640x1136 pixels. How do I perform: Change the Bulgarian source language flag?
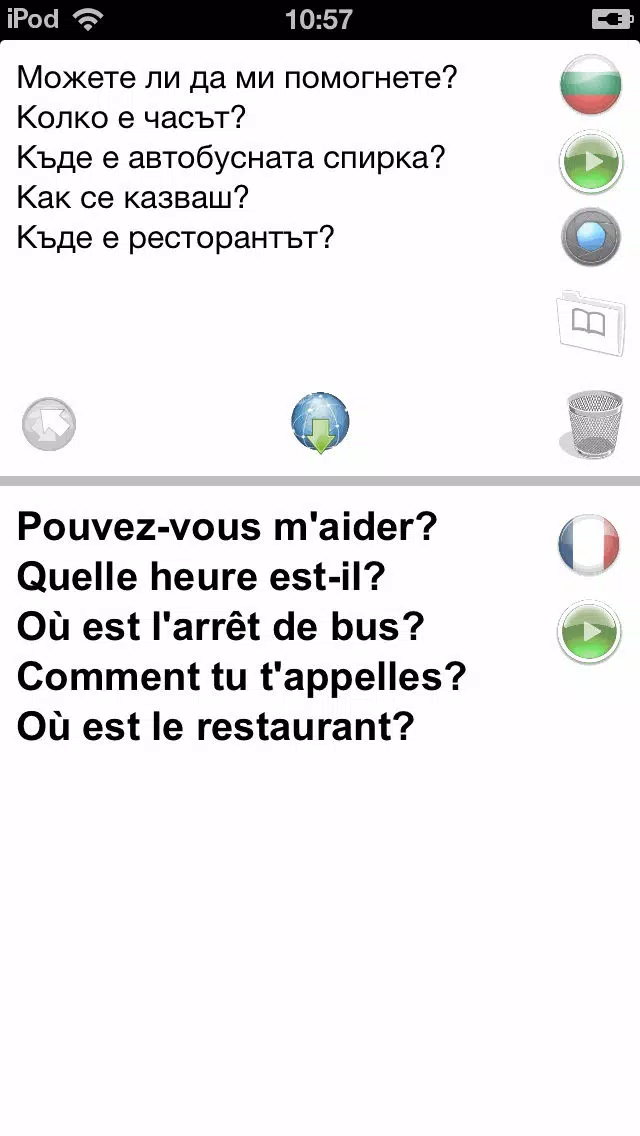point(591,84)
